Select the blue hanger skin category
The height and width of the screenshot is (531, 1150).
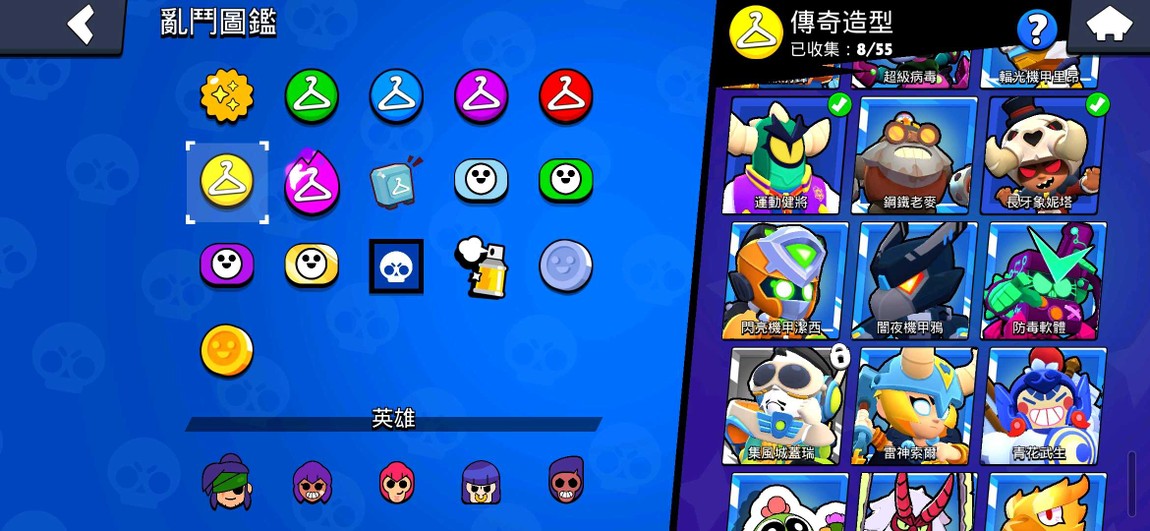396,96
